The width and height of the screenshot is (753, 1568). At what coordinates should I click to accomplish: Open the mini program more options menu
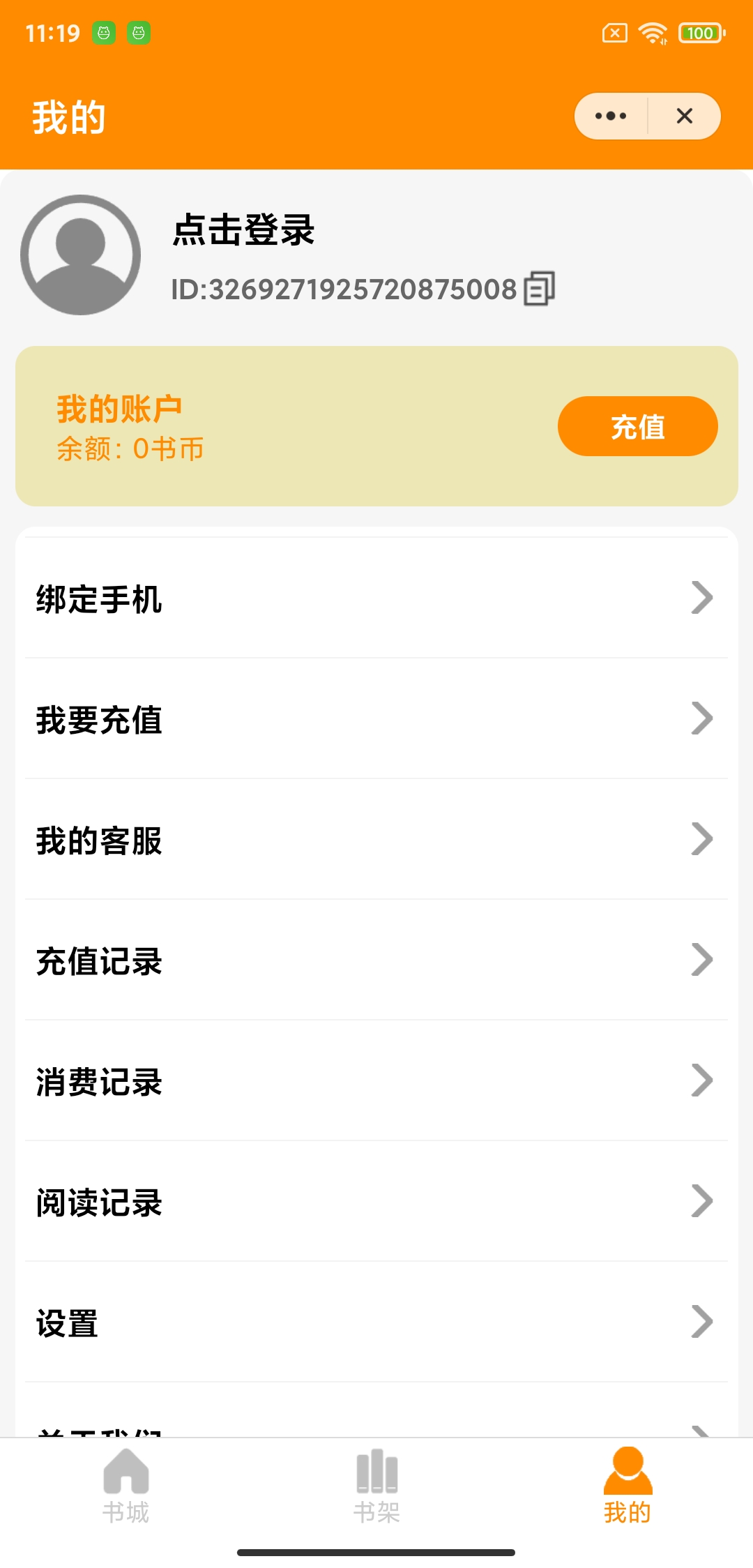pos(611,116)
